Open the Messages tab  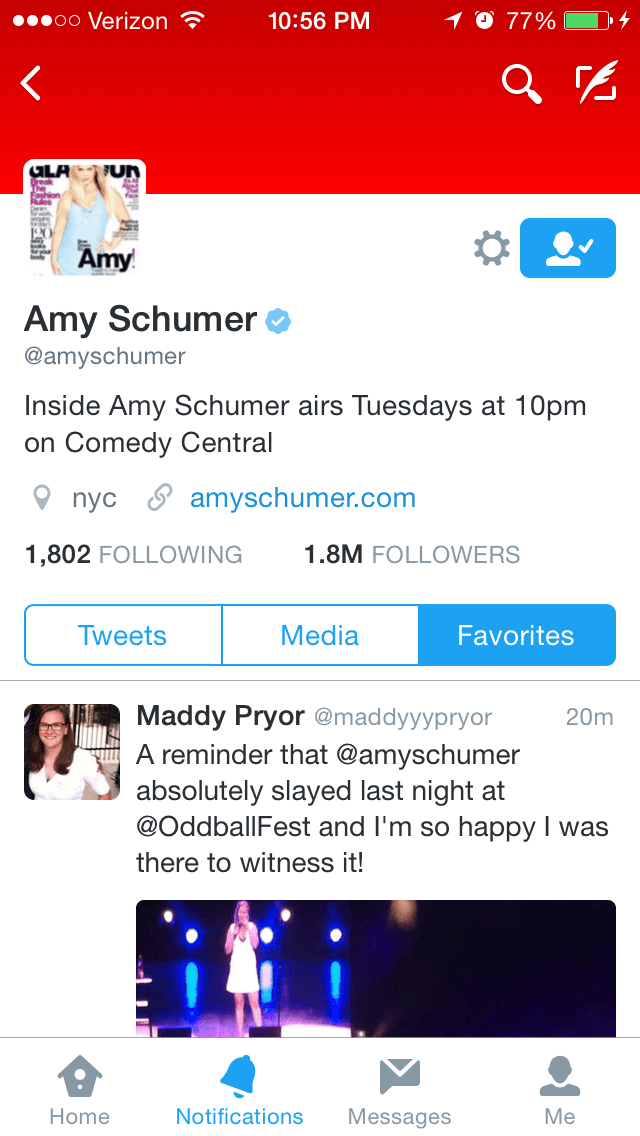pyautogui.click(x=399, y=1090)
